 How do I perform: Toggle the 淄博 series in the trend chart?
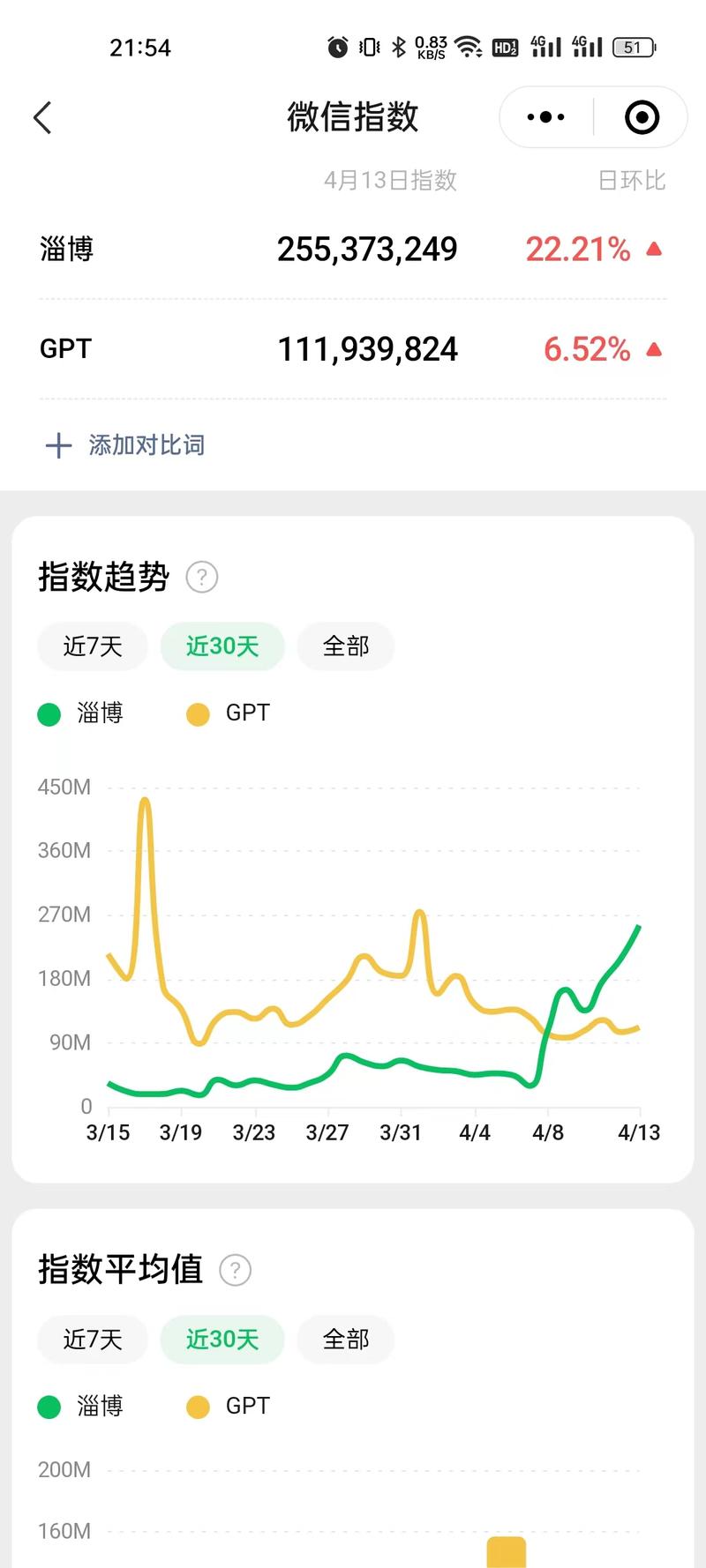tap(83, 713)
